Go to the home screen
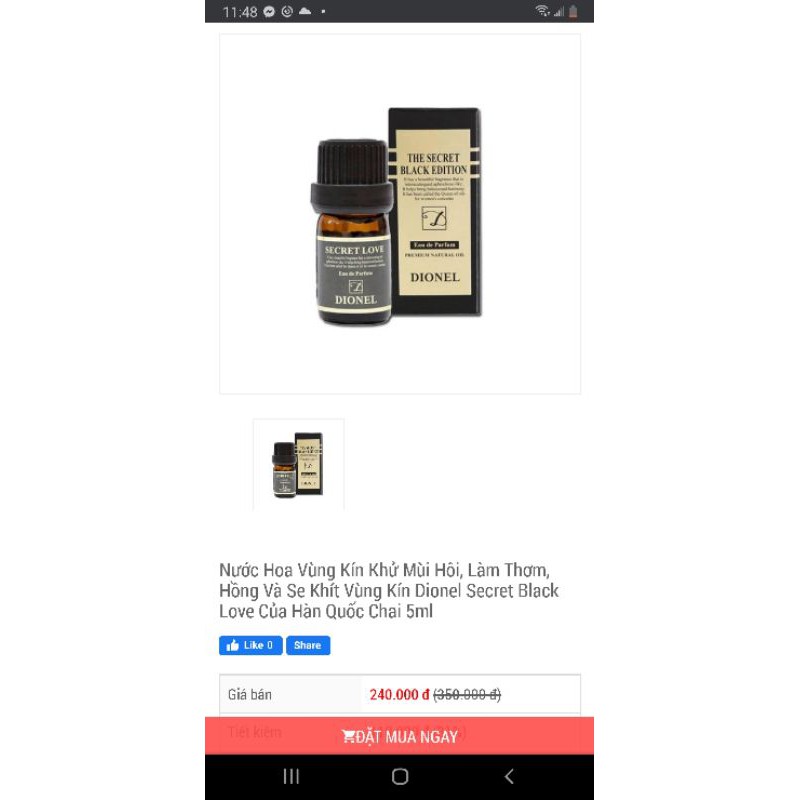800x800 pixels. coord(400,776)
